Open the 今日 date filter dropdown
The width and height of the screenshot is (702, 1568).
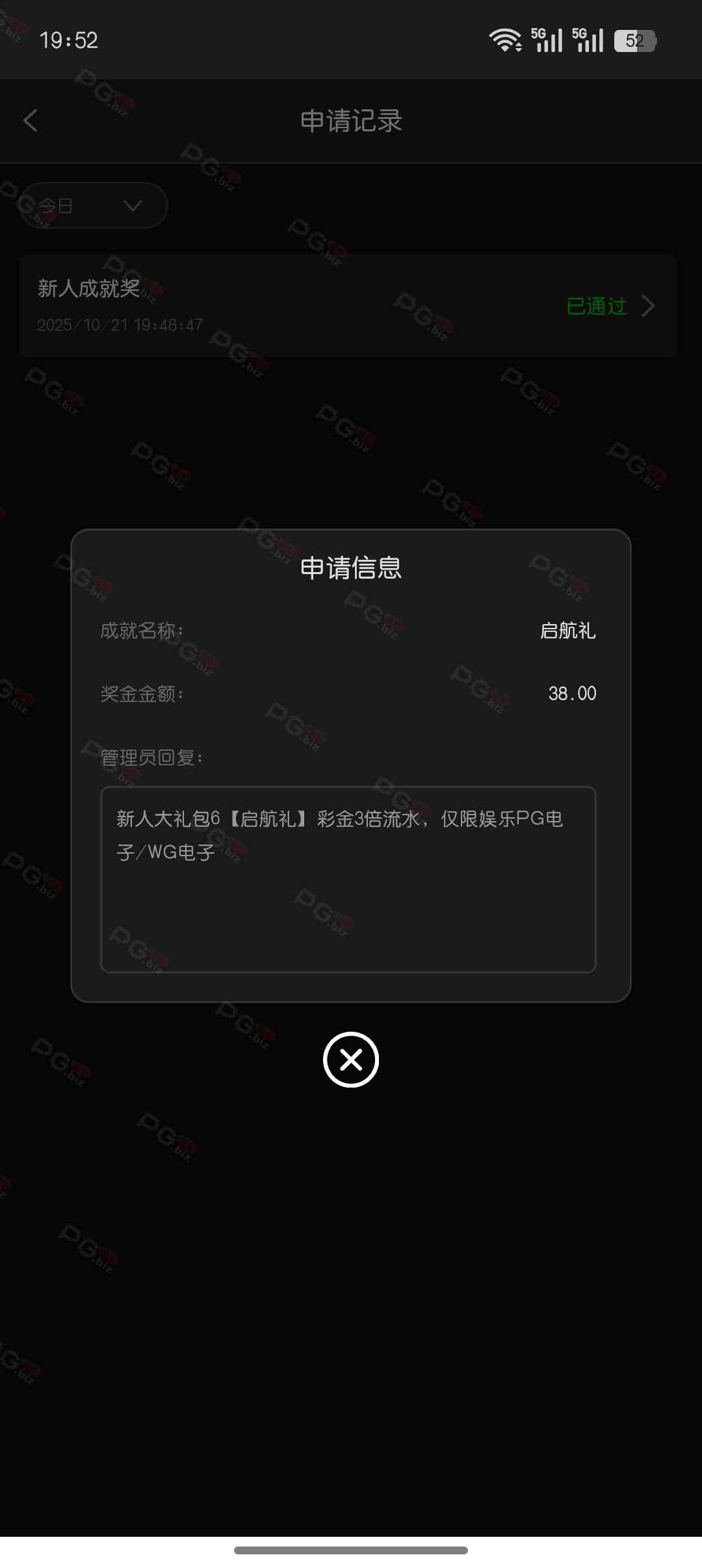tap(93, 206)
